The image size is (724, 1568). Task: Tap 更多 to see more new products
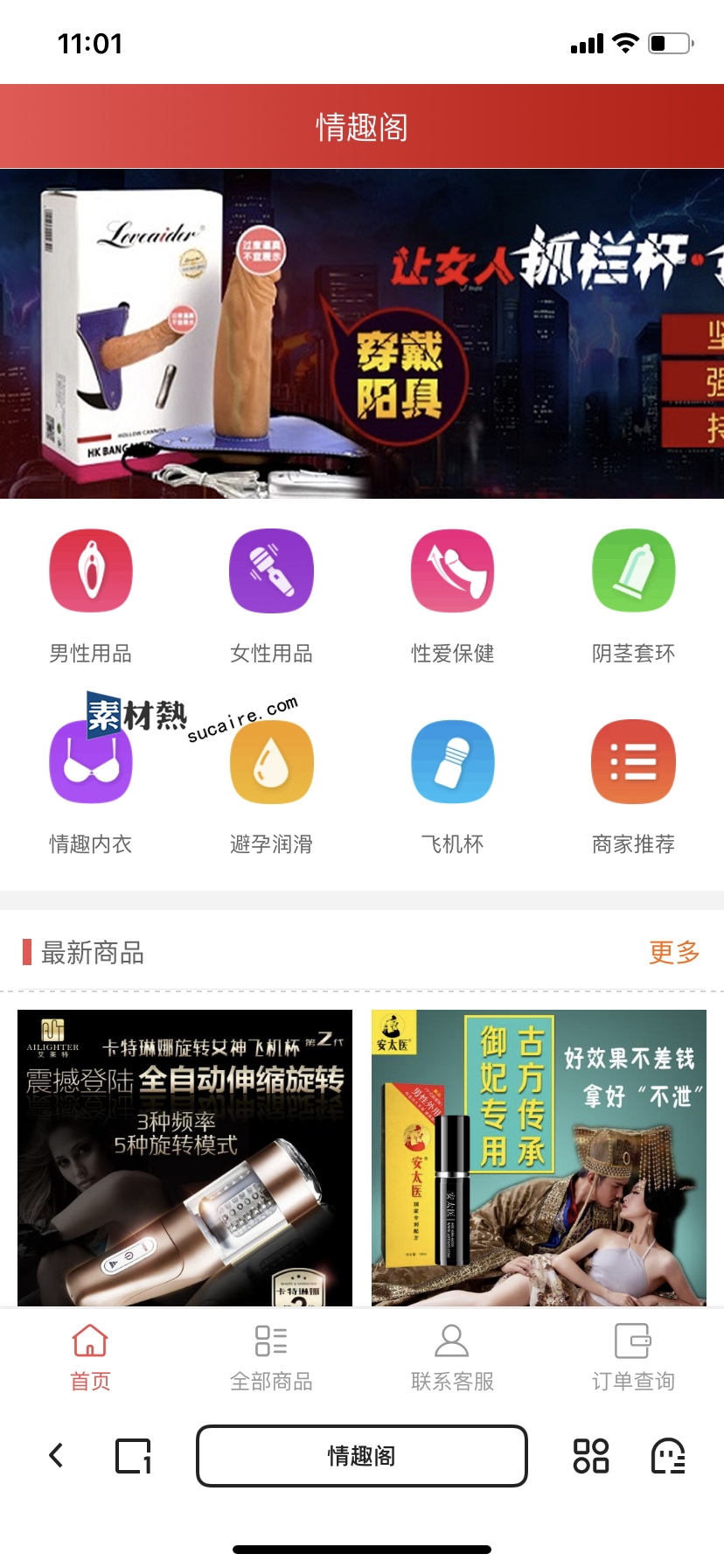[x=674, y=952]
